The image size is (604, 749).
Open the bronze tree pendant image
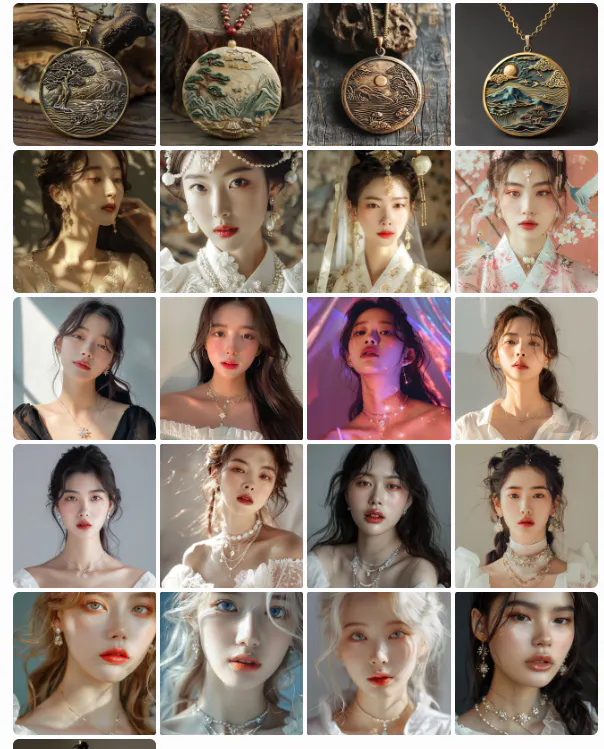(84, 75)
